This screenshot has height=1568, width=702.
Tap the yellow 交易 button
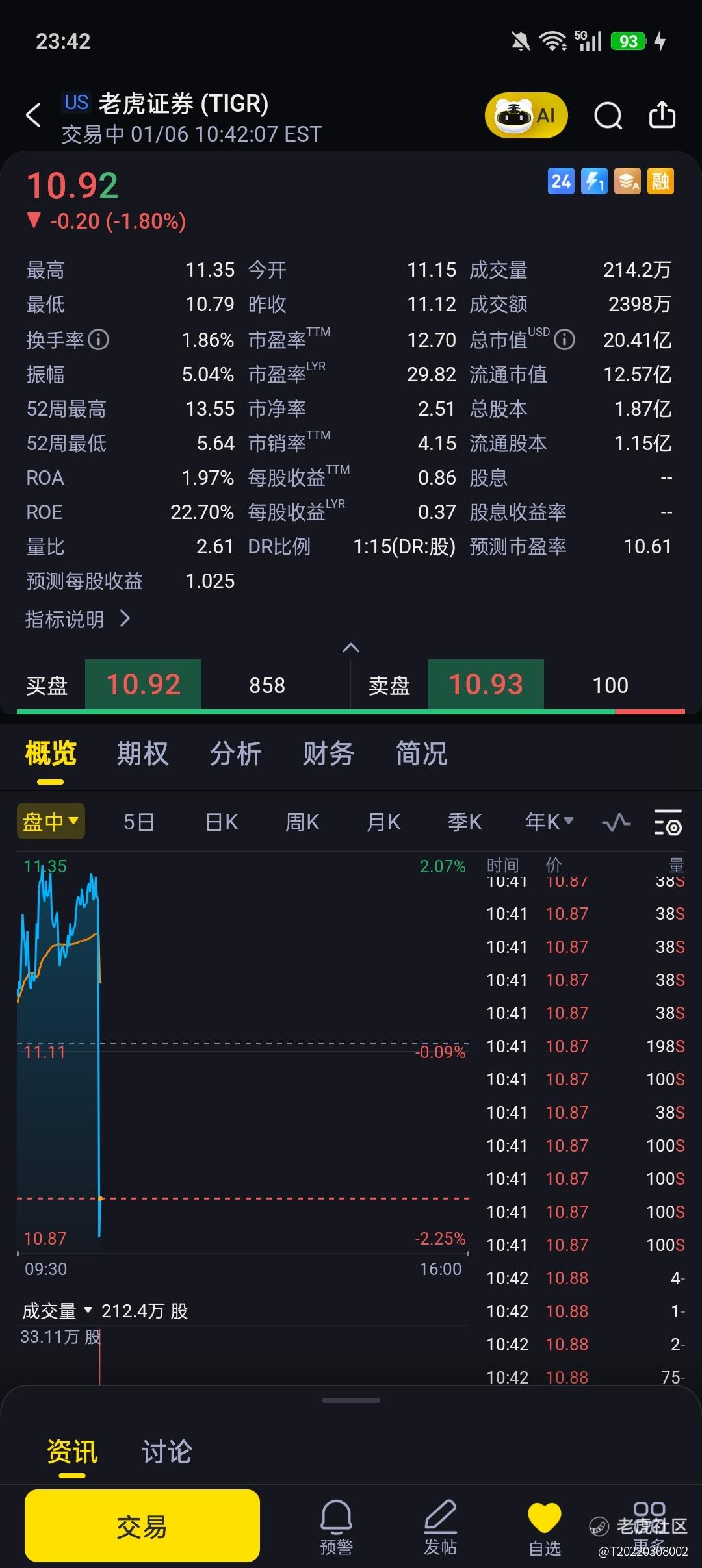(142, 1526)
